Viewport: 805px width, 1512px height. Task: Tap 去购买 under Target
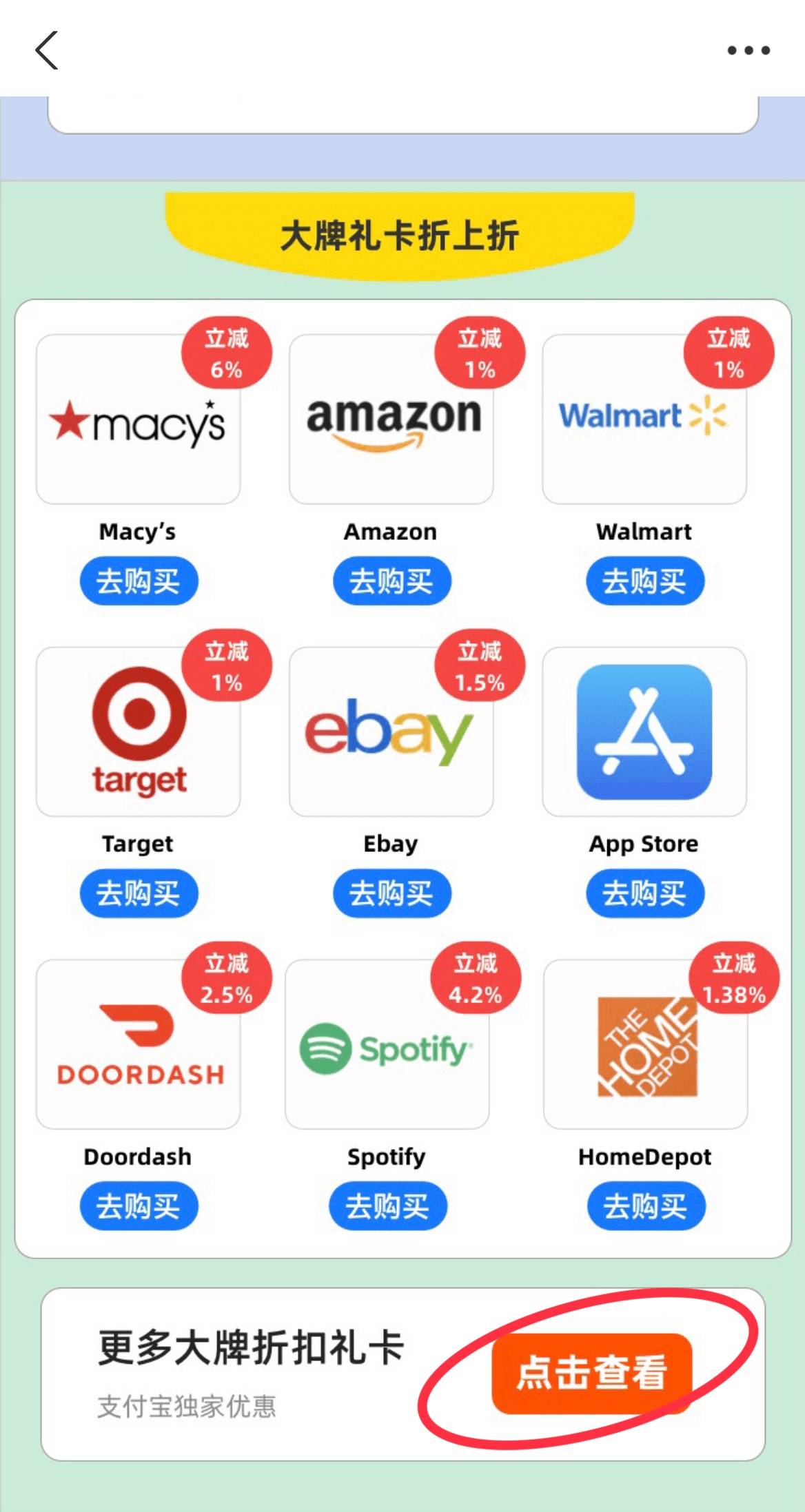[139, 893]
